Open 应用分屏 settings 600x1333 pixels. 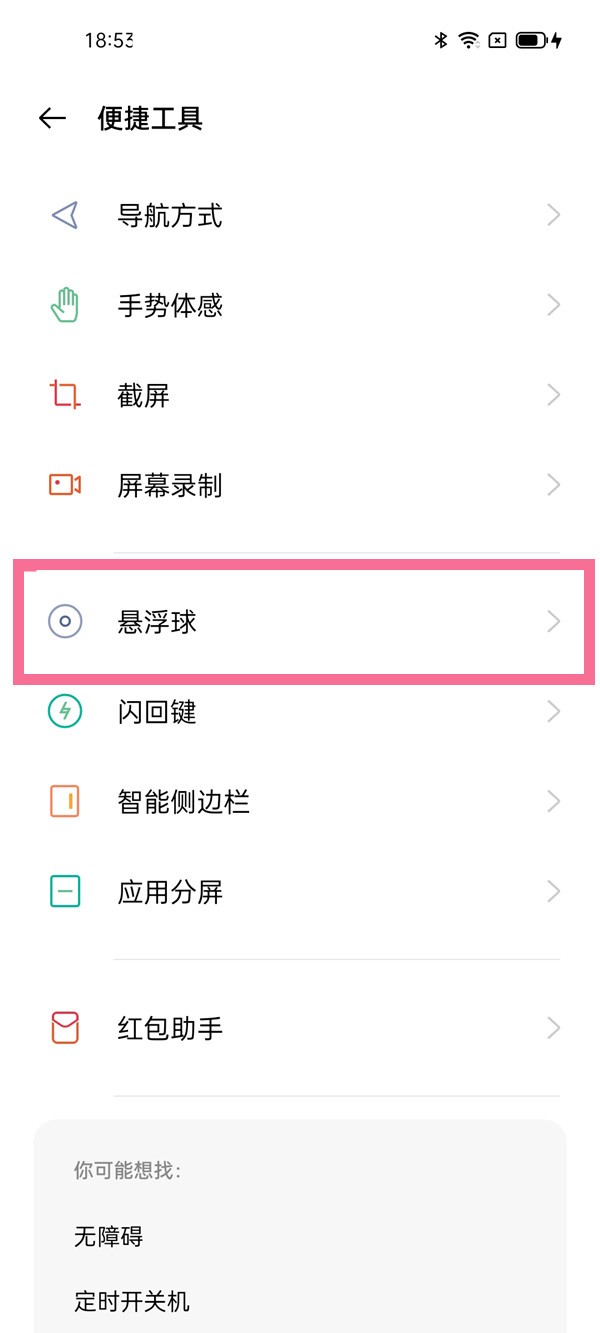tap(300, 892)
